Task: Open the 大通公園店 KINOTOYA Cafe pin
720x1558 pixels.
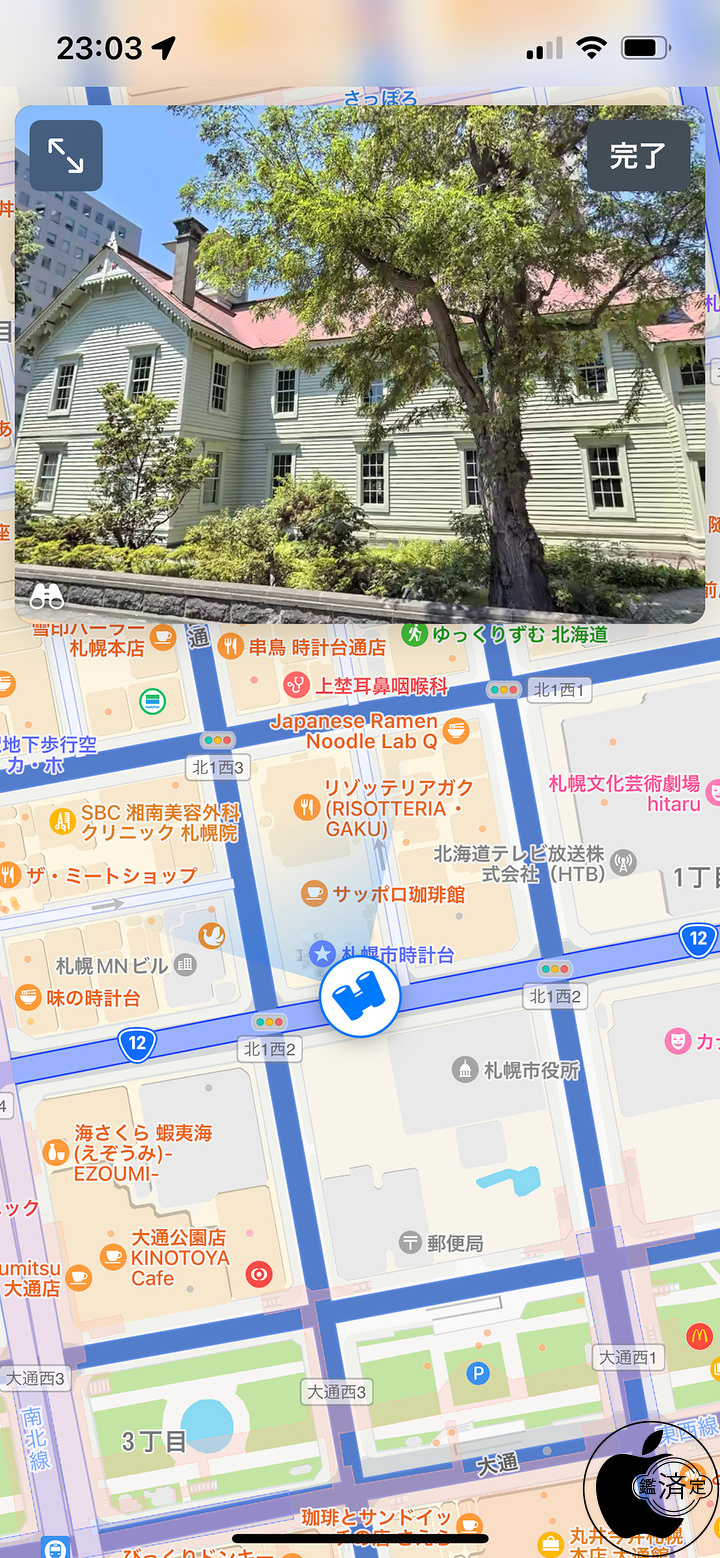Action: click(112, 1257)
